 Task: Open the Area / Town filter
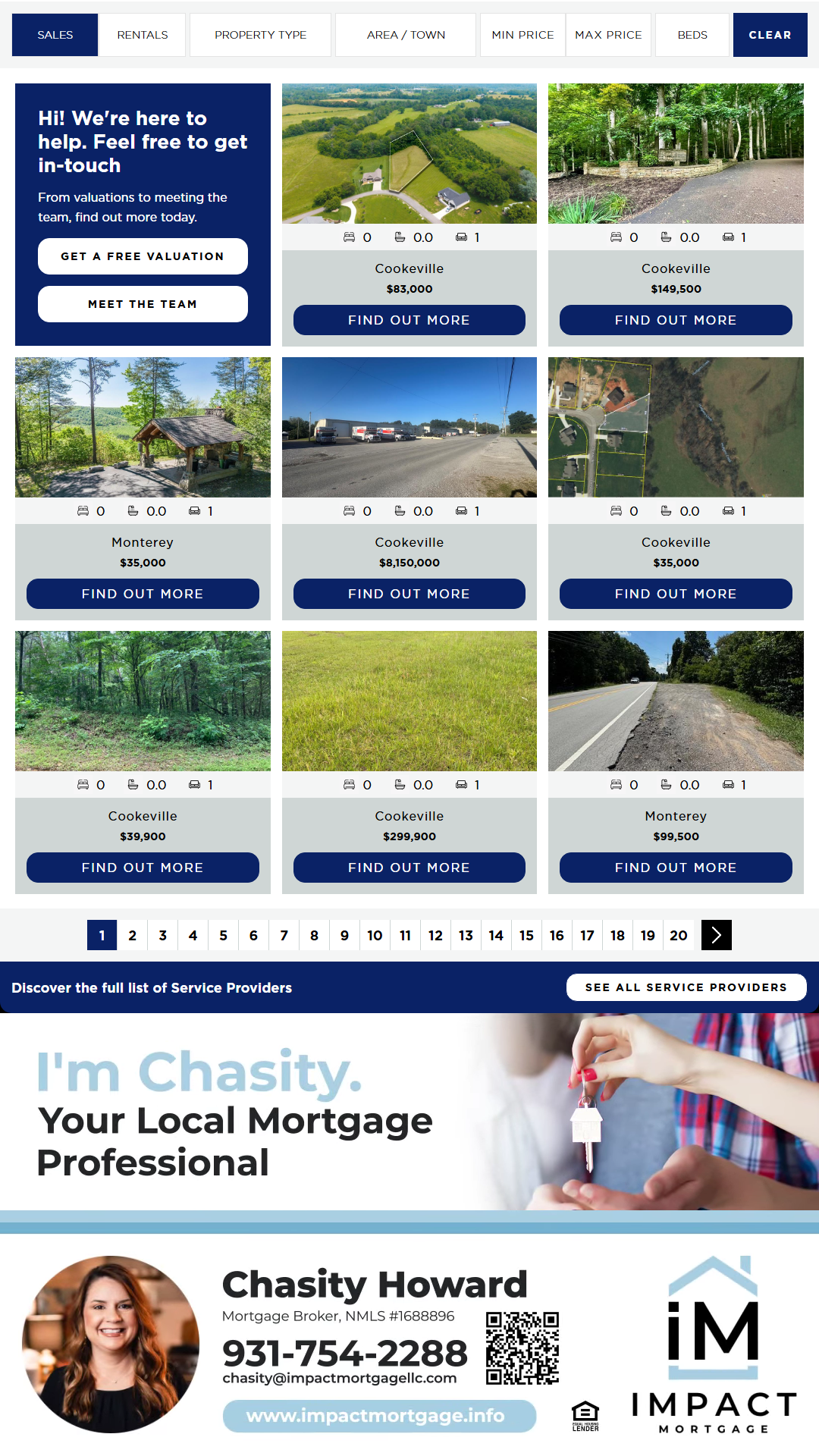click(406, 35)
